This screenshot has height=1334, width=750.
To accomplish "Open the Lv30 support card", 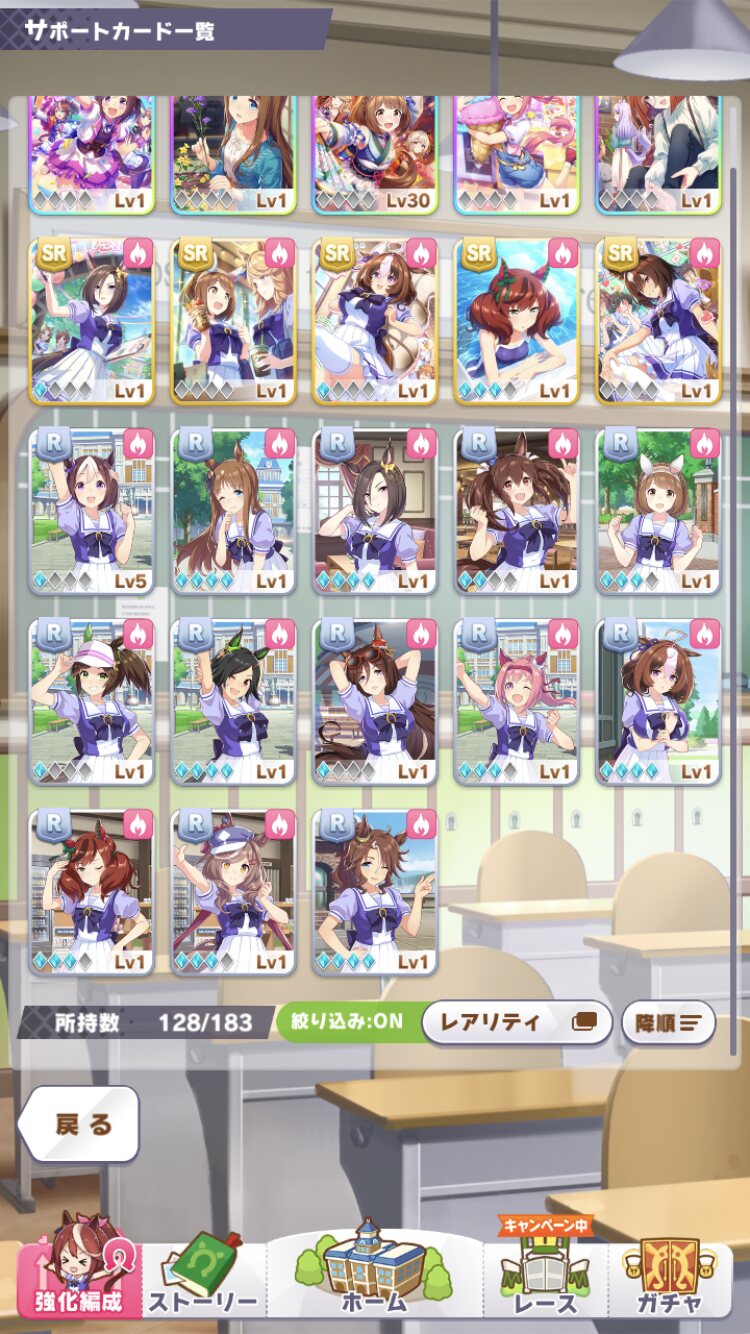I will [x=375, y=155].
